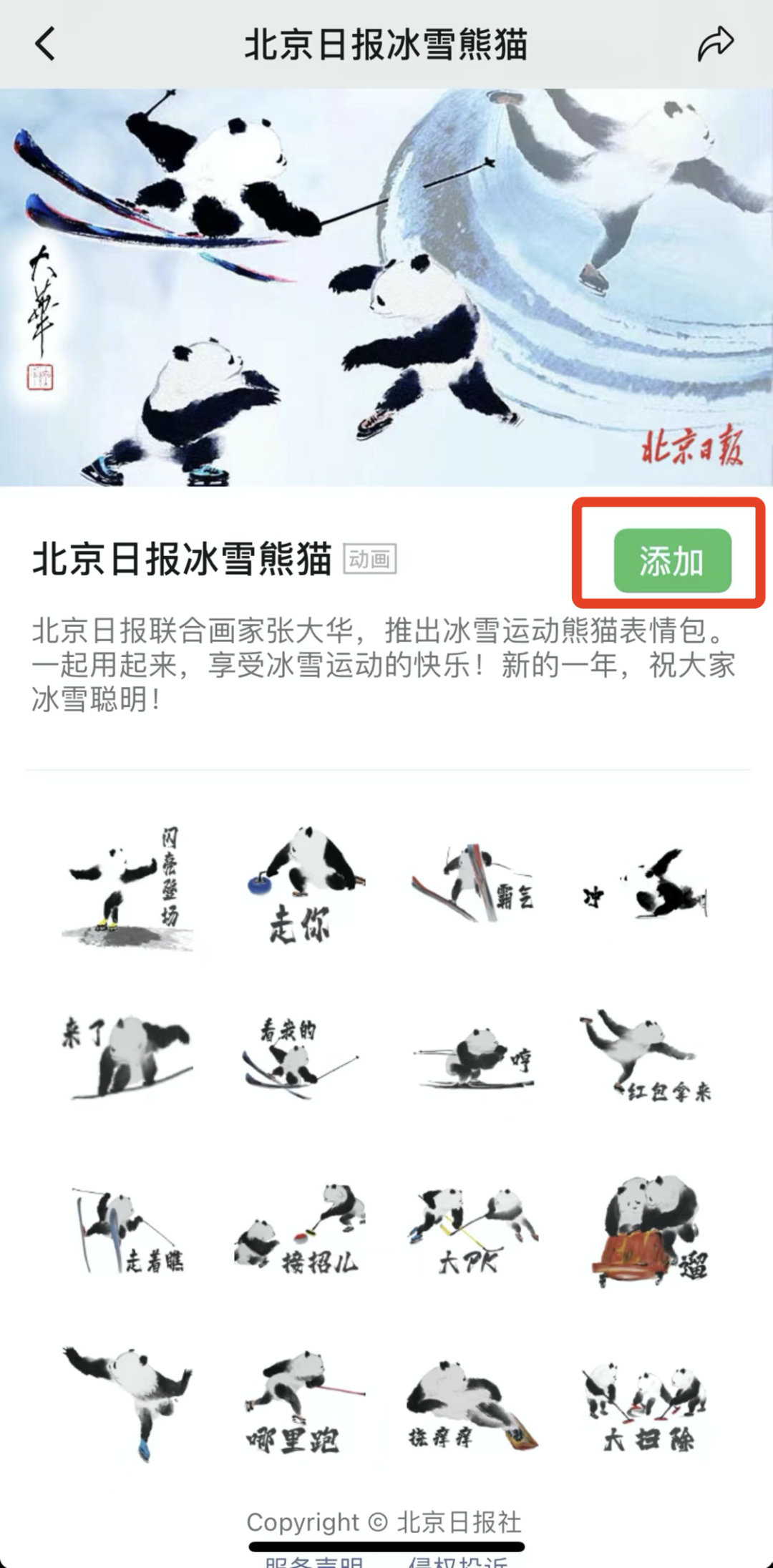Open the 走着瞧 sticker
Image resolution: width=773 pixels, height=1568 pixels.
pos(127,1231)
